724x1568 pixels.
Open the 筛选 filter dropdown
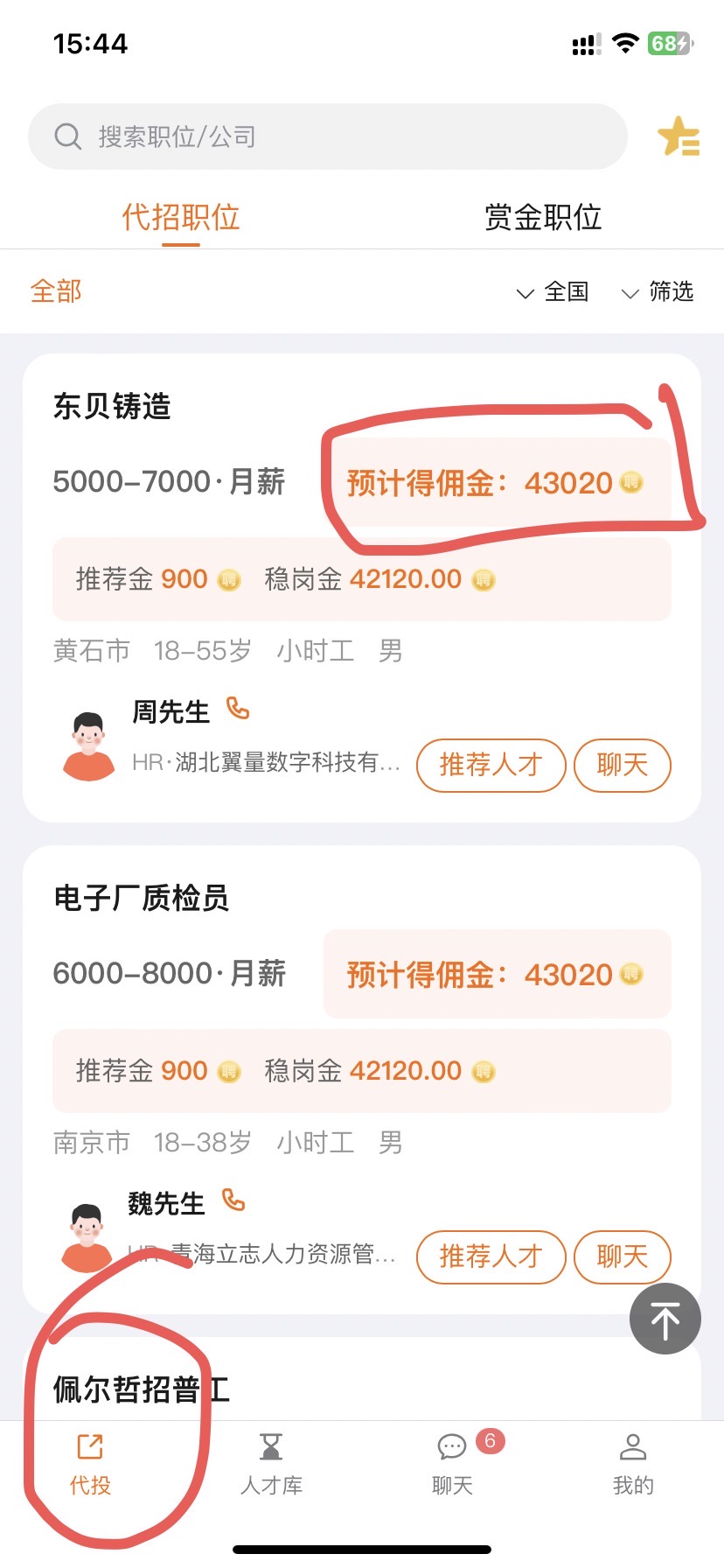tap(658, 292)
